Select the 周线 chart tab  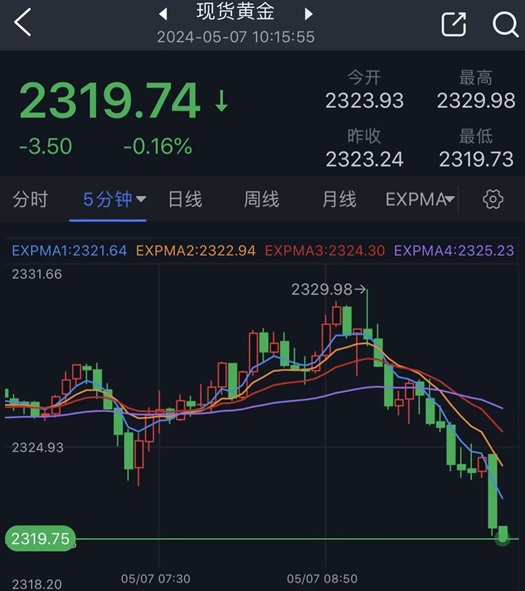coord(262,199)
